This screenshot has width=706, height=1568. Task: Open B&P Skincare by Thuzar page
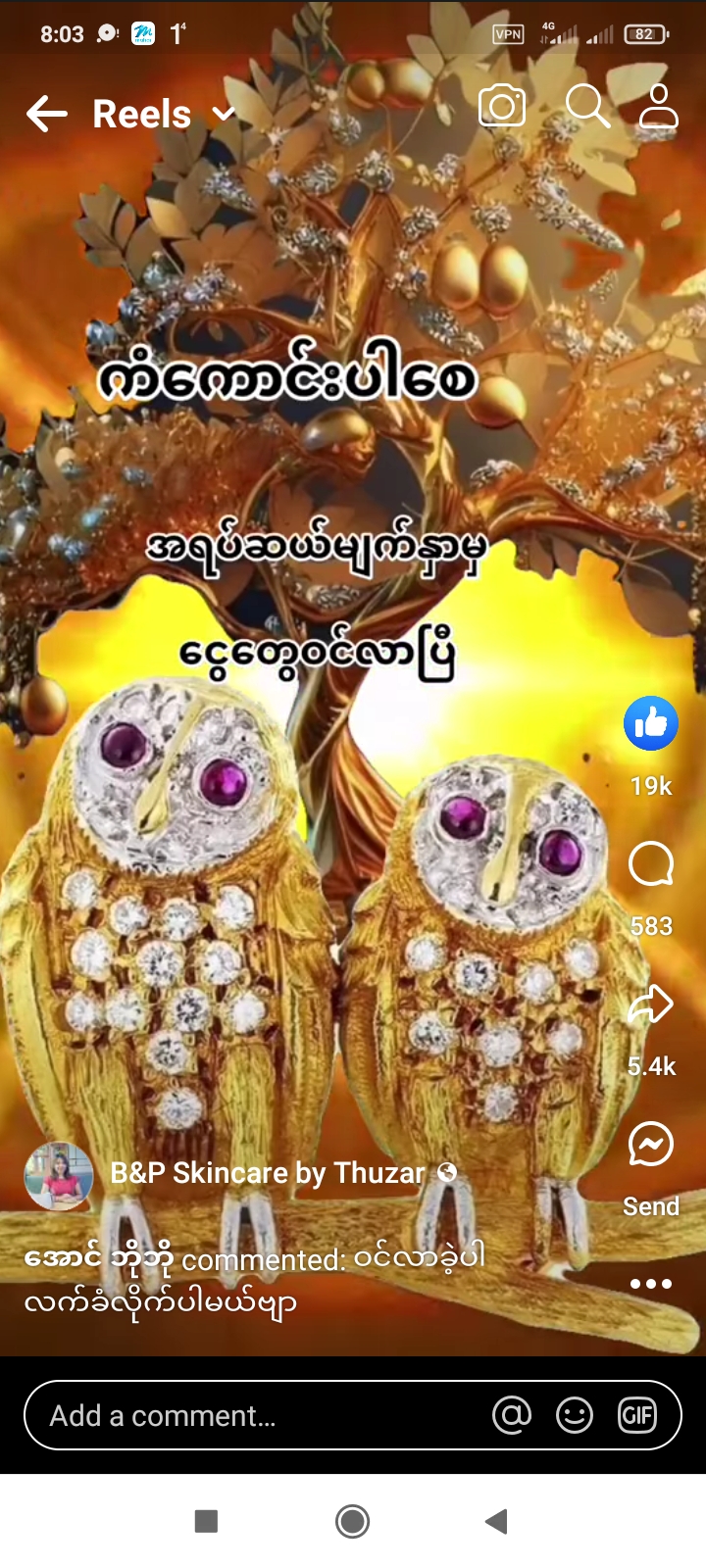click(x=268, y=1173)
